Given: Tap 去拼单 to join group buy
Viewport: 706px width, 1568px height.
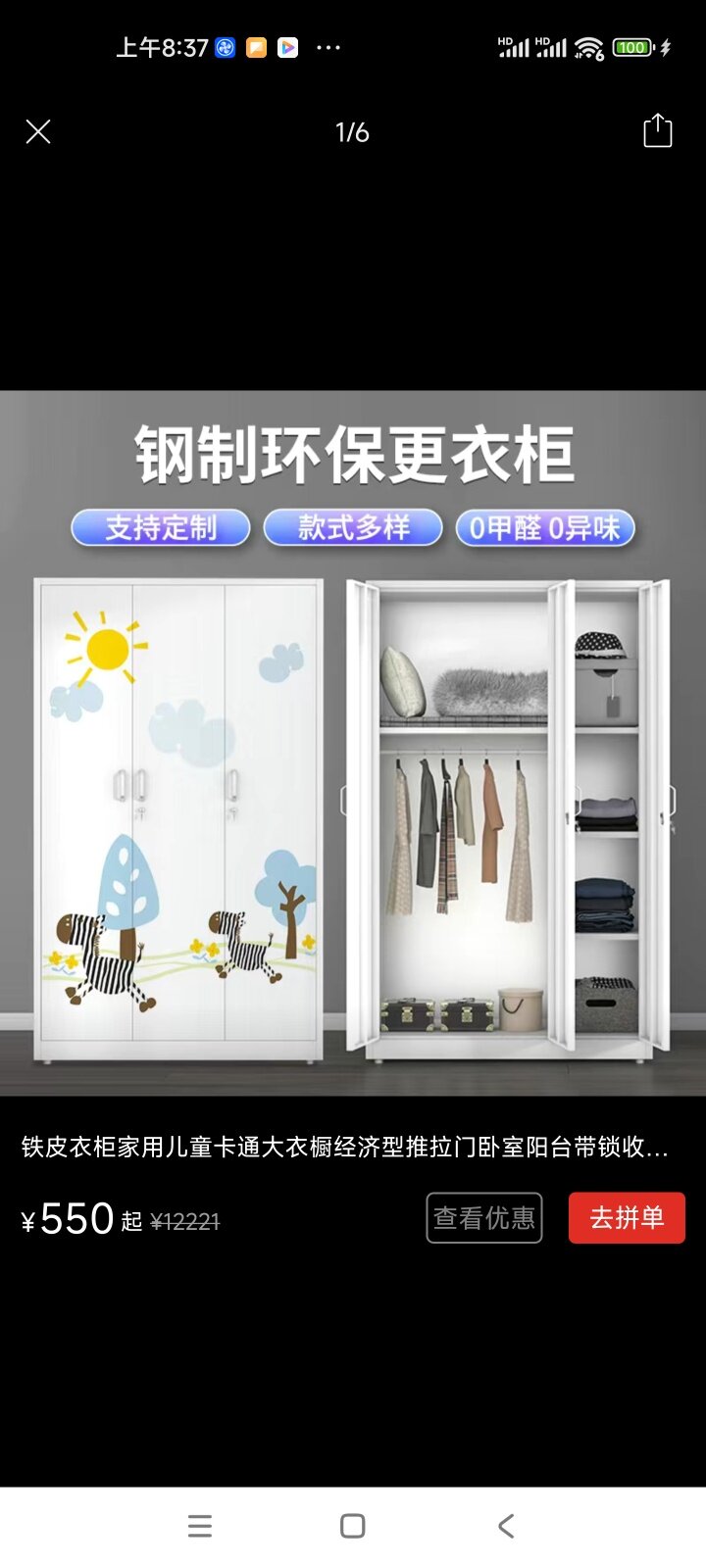Looking at the screenshot, I should pos(627,1218).
